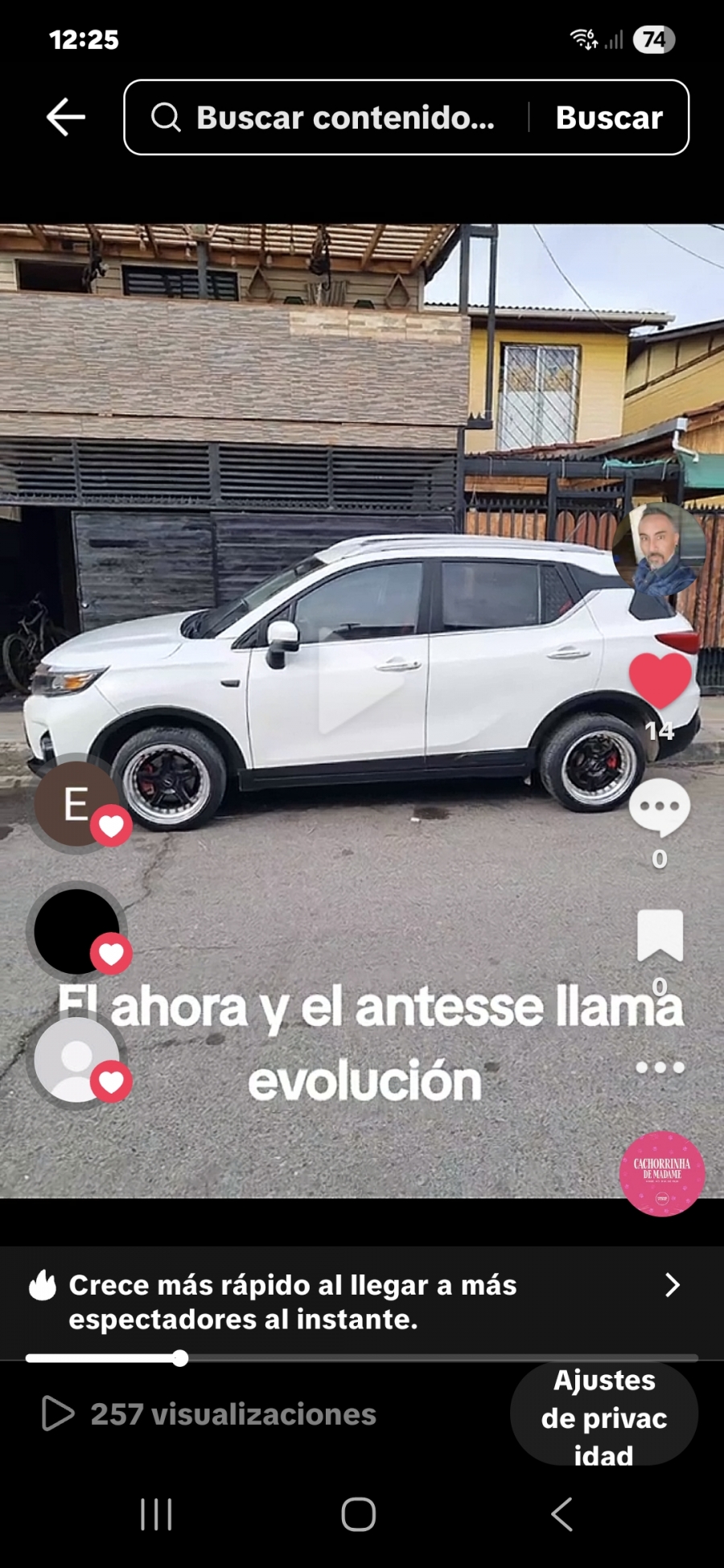Go to the phone's home screen

359,1515
